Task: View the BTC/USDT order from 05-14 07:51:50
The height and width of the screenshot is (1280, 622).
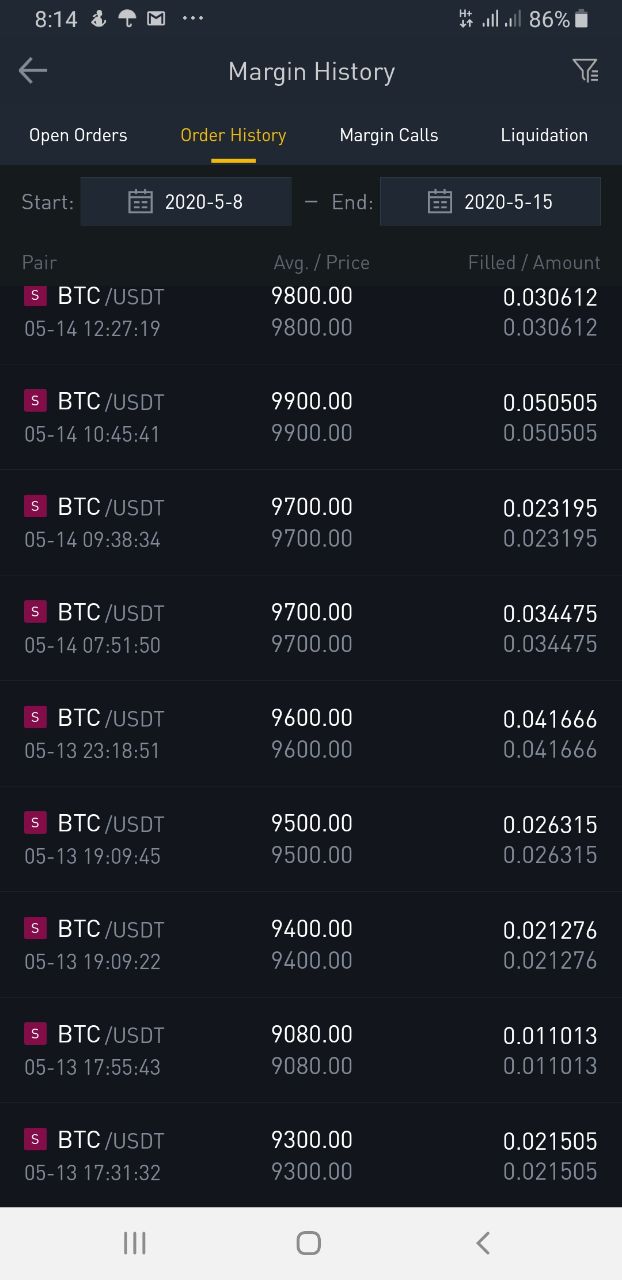Action: (x=311, y=628)
